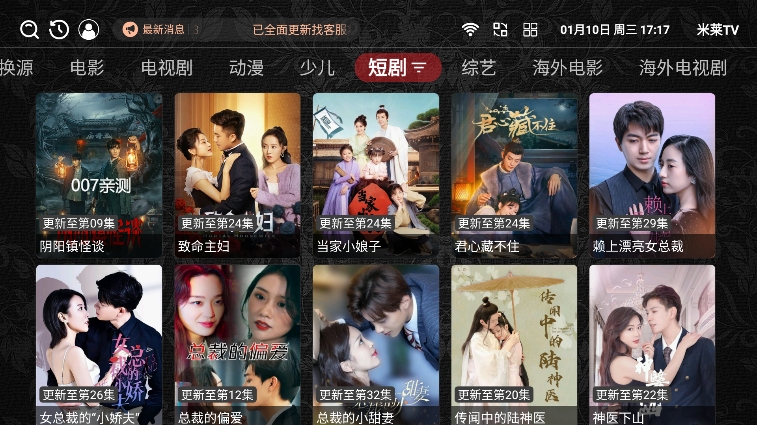The width and height of the screenshot is (757, 425).
Task: Open the search icon
Action: [29, 30]
